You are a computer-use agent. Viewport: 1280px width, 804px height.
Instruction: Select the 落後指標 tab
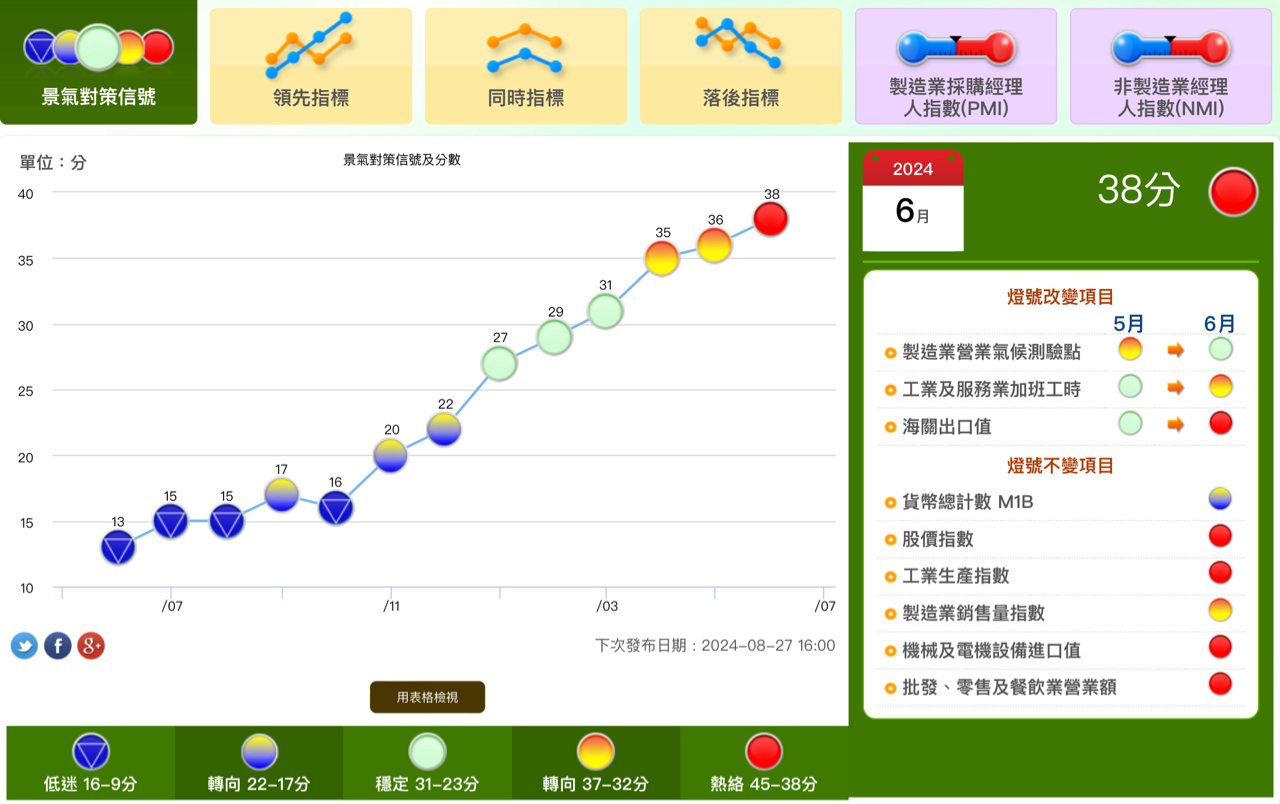pyautogui.click(x=741, y=66)
